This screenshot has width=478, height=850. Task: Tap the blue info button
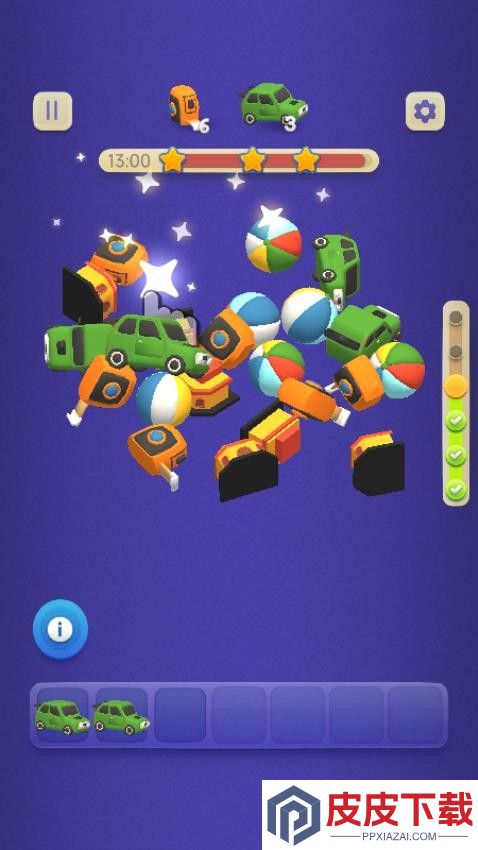[60, 629]
